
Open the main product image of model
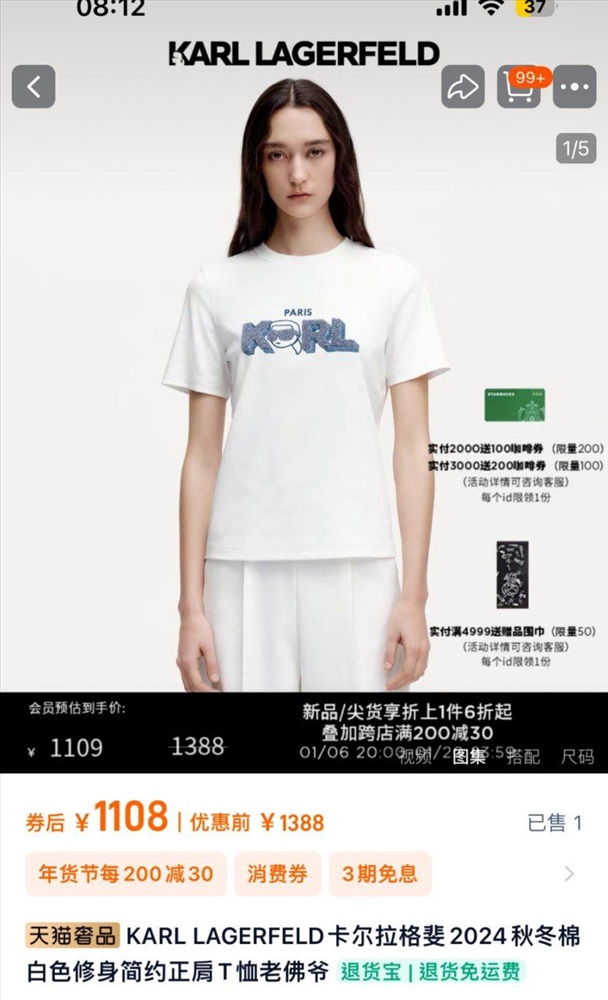click(304, 383)
